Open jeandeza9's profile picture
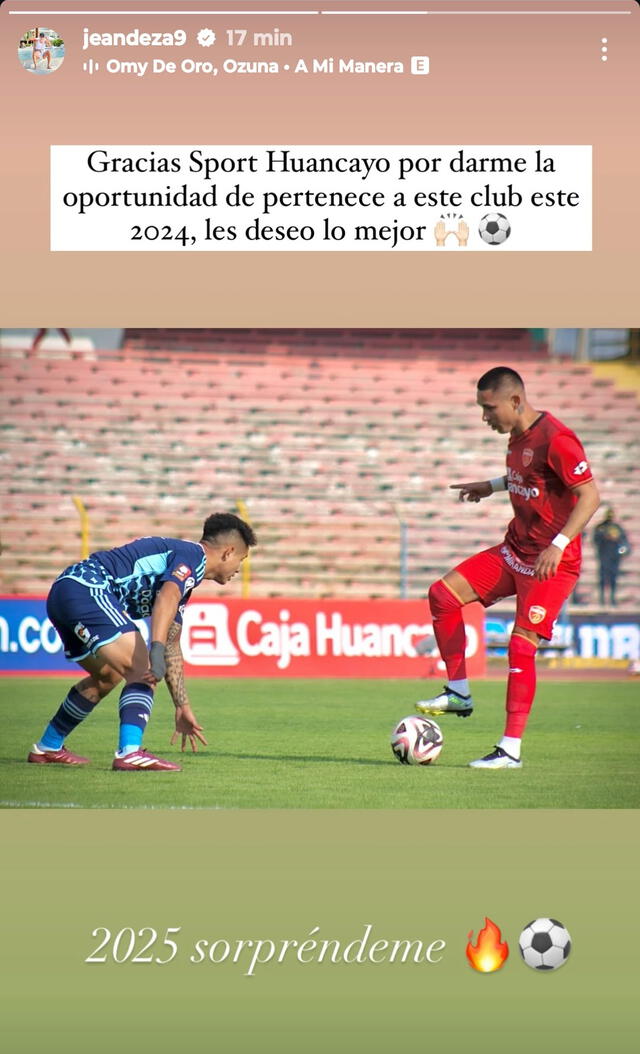640x1054 pixels. pyautogui.click(x=41, y=50)
